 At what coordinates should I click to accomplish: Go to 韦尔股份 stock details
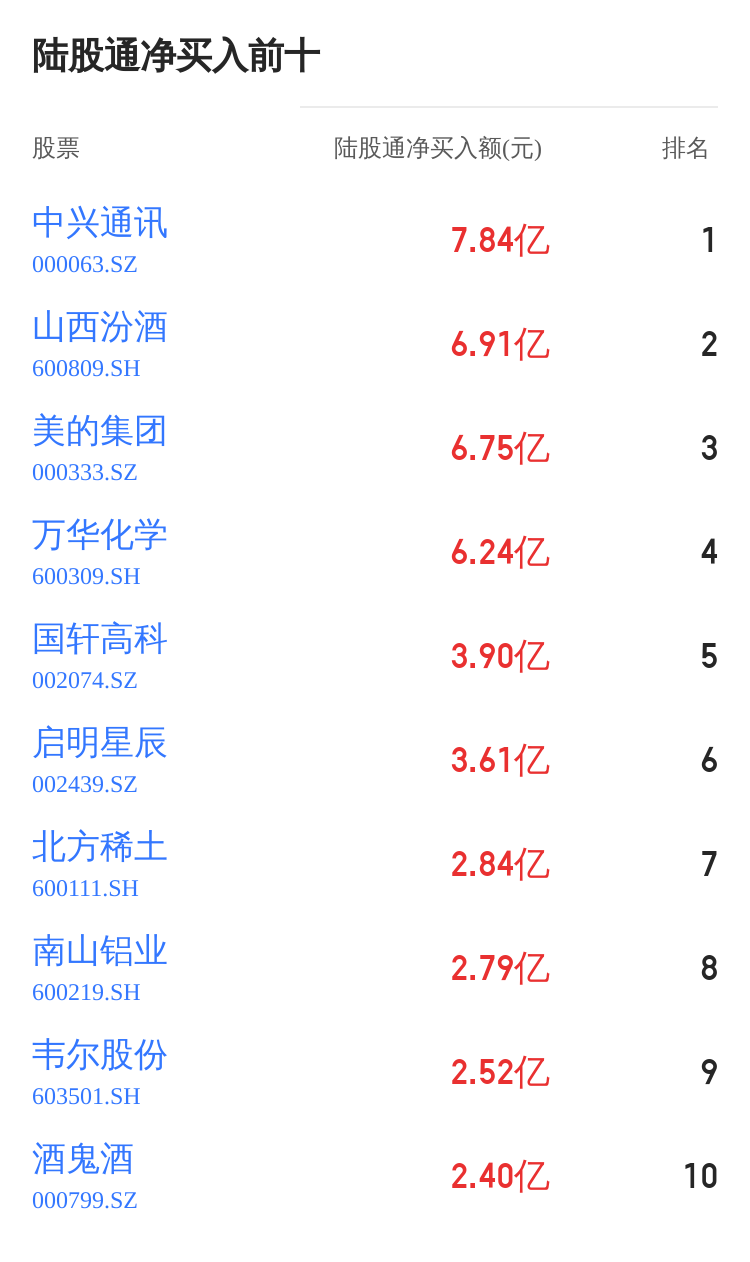(x=99, y=1055)
